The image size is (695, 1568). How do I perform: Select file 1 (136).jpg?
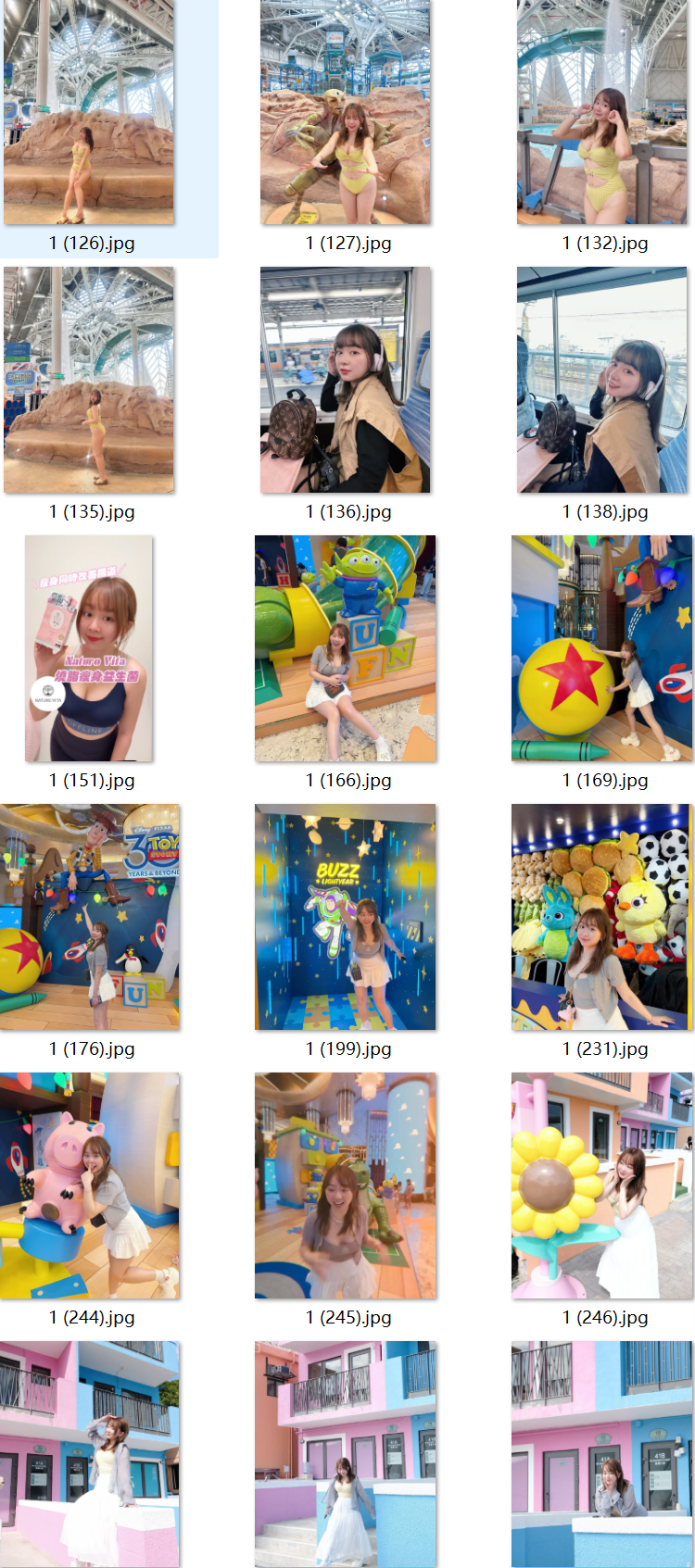346,380
